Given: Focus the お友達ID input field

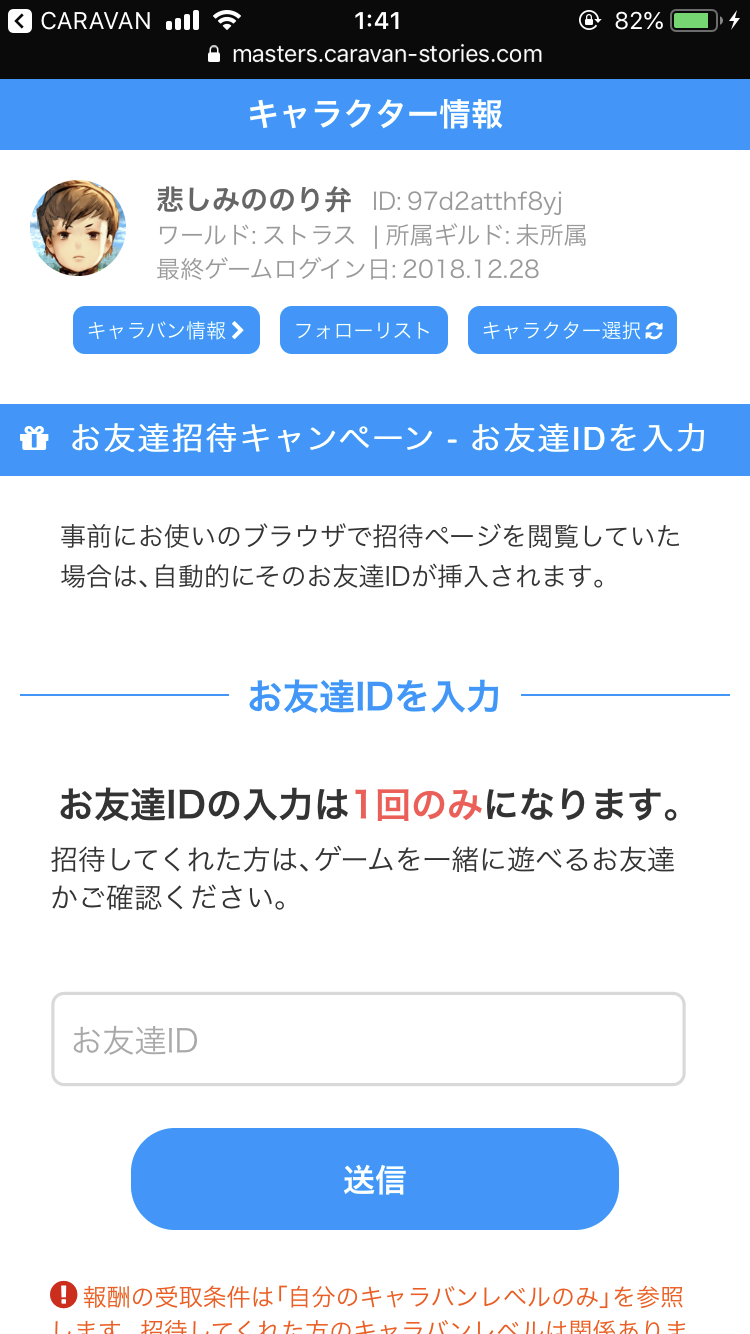Looking at the screenshot, I should (x=368, y=1040).
